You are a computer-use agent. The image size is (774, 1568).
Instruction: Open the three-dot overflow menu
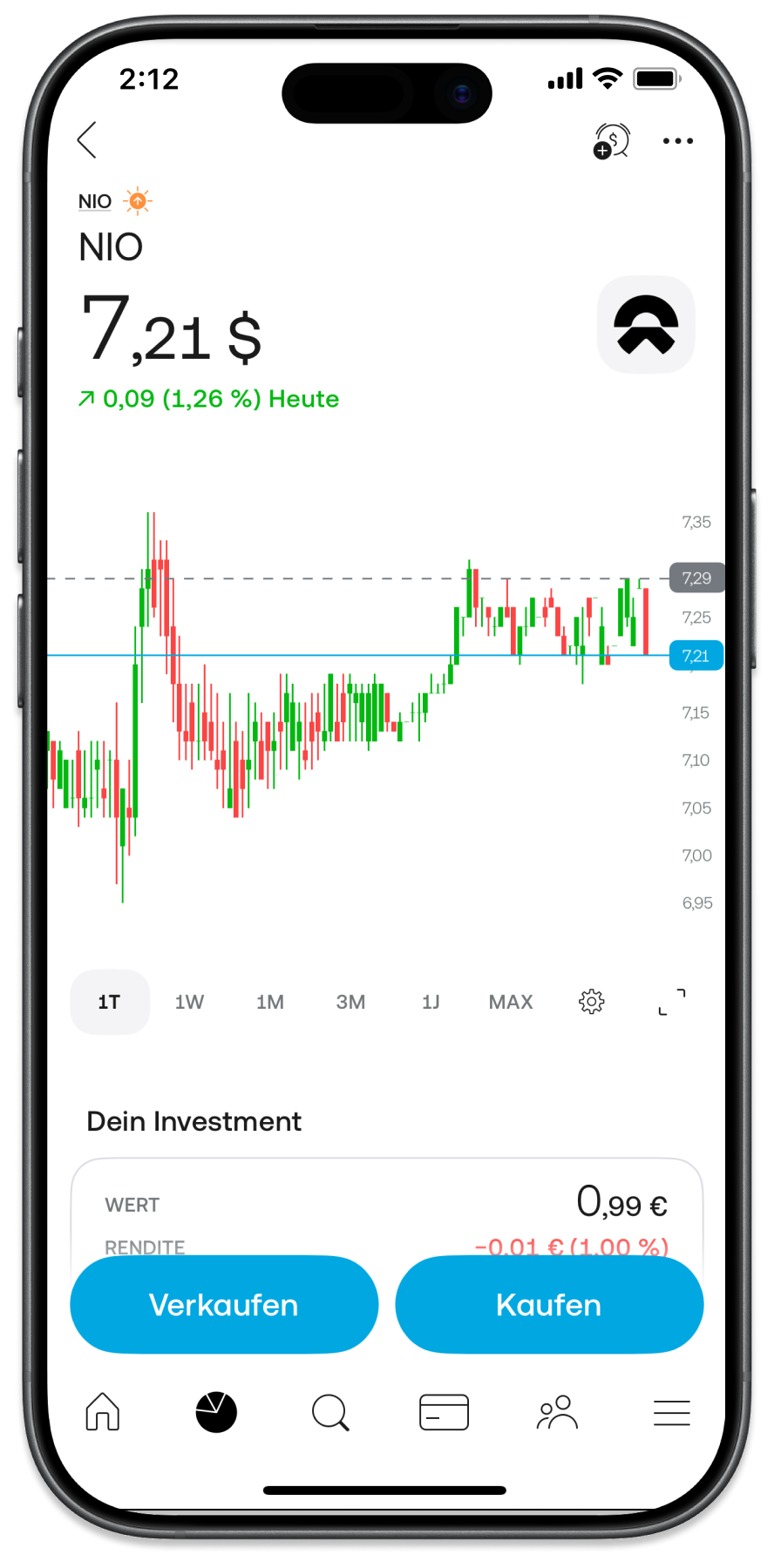point(677,140)
